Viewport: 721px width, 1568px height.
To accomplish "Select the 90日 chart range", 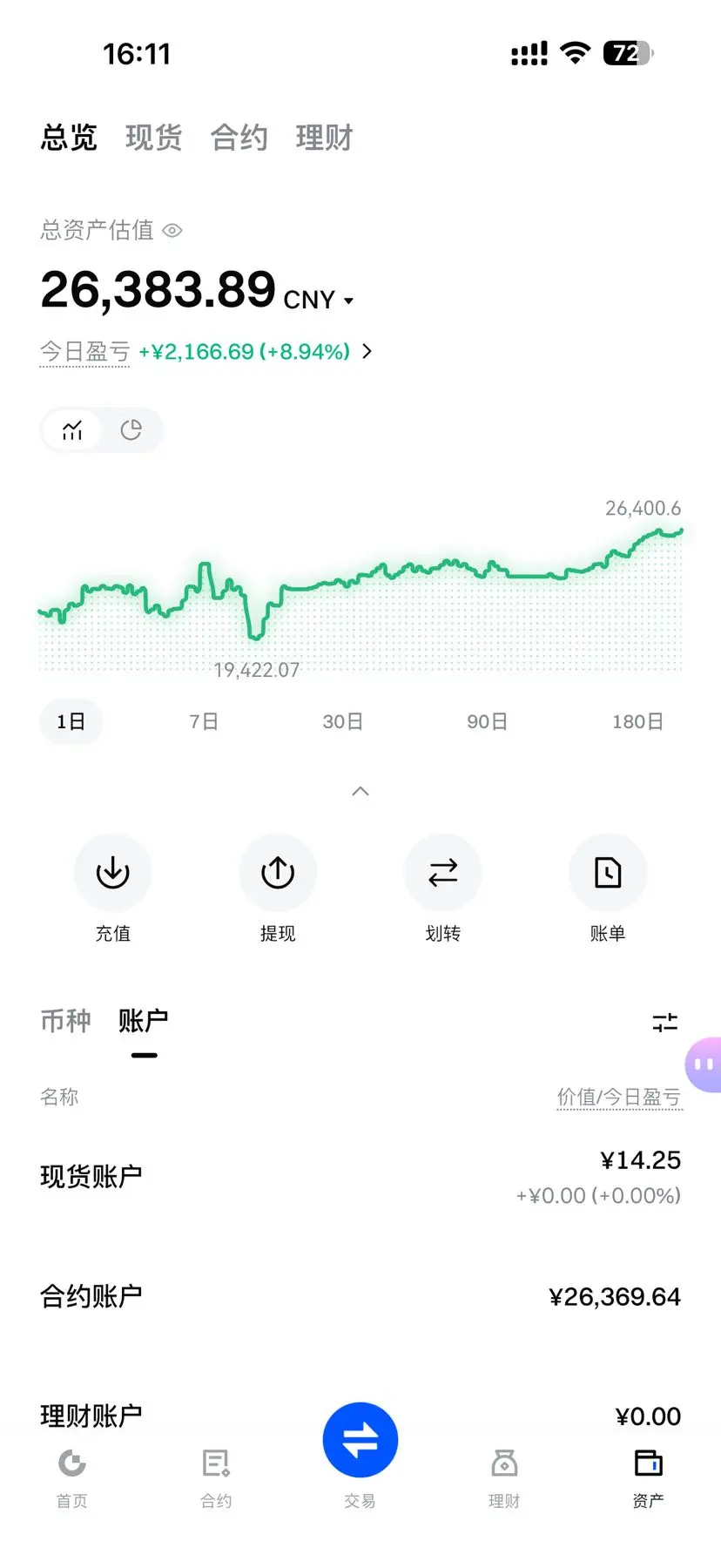I will coord(487,721).
